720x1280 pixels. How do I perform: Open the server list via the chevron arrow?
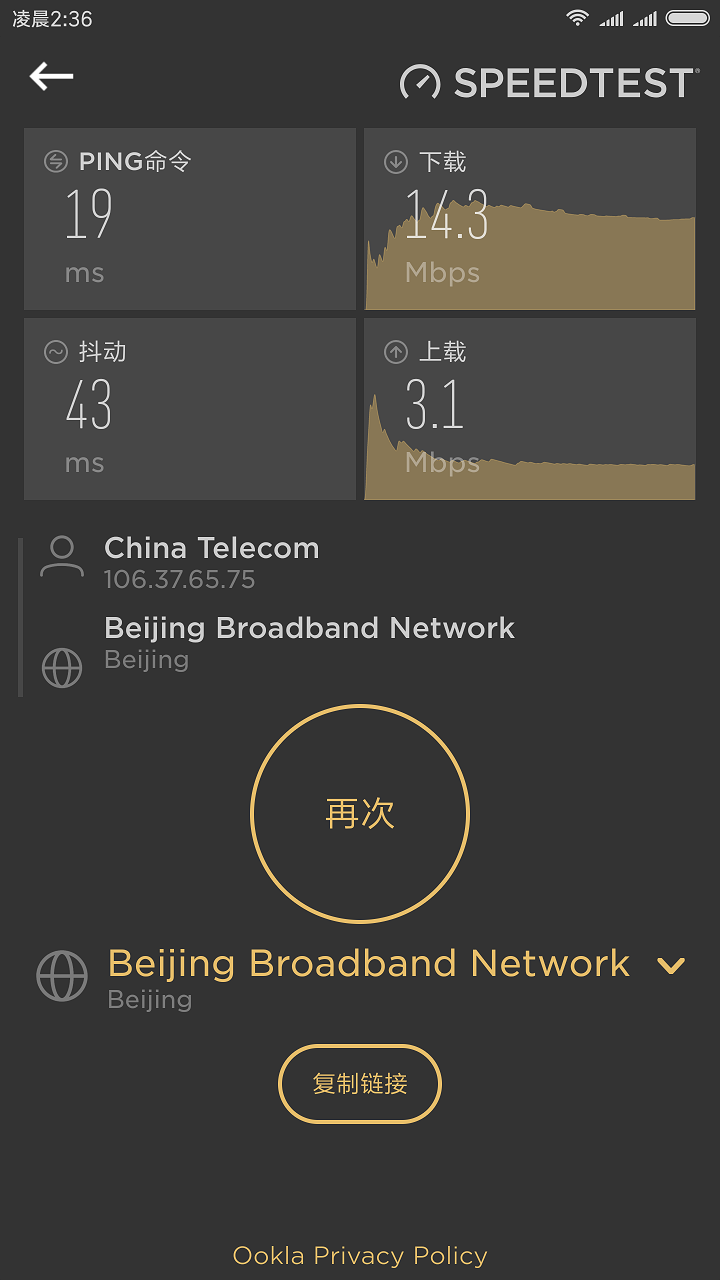671,966
